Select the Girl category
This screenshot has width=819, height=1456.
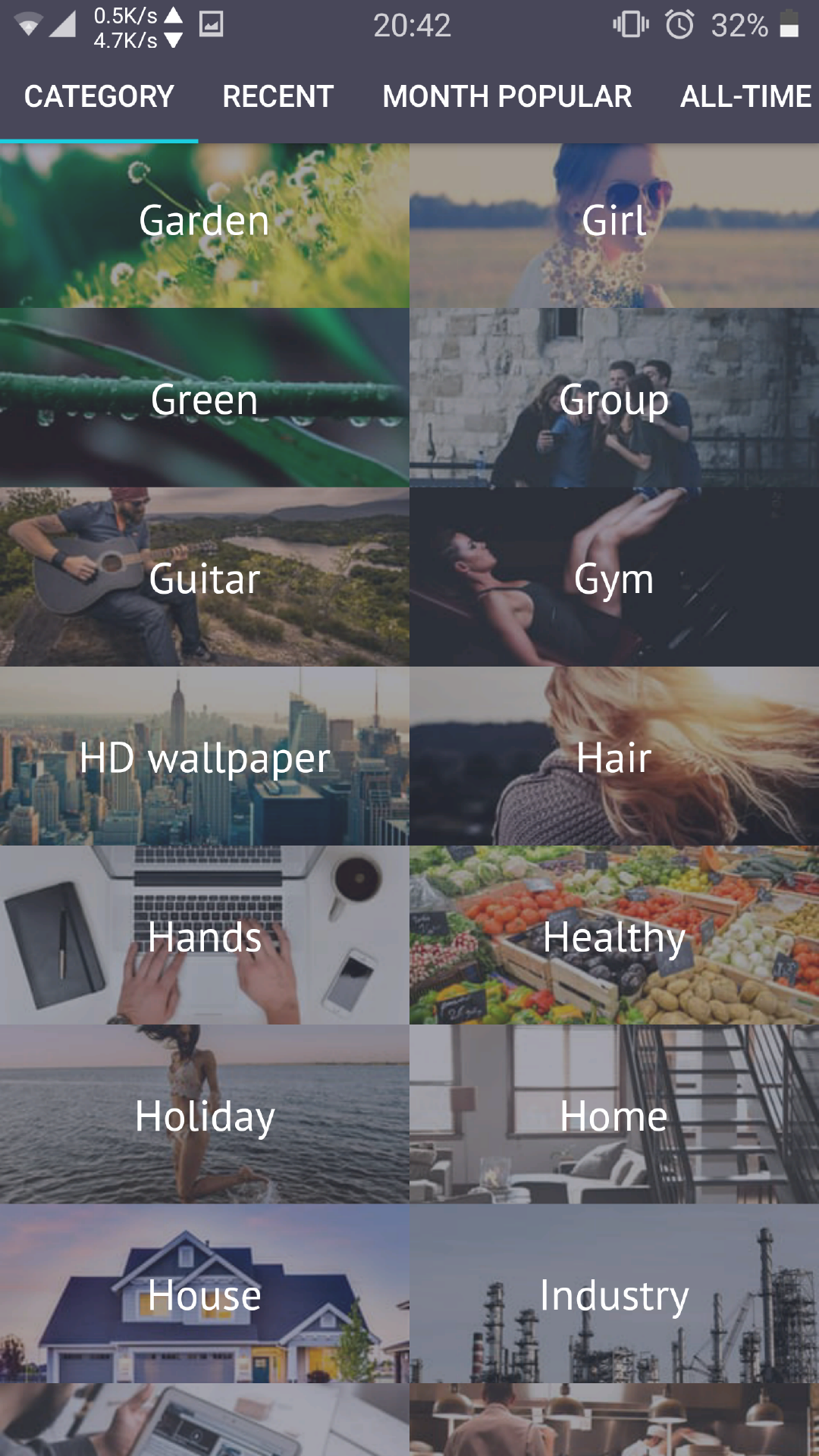coord(613,221)
